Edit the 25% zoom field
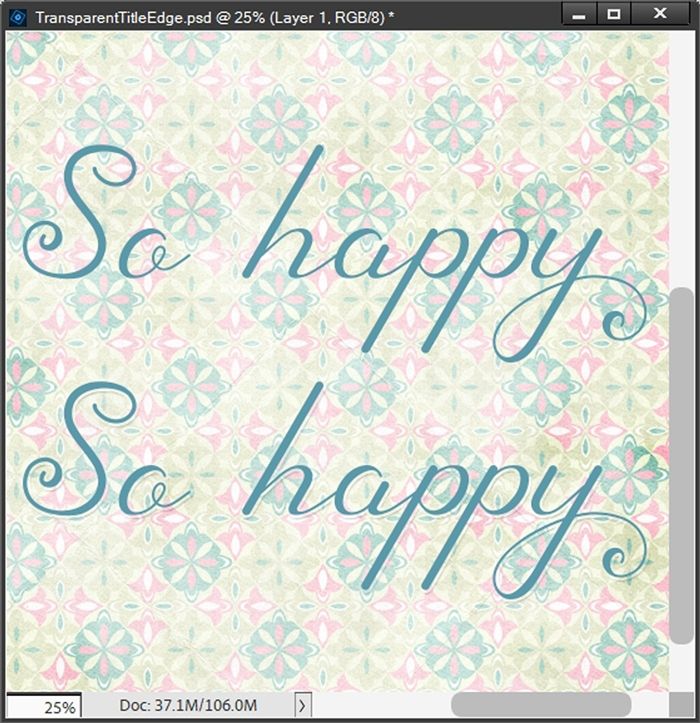The image size is (700, 723). pyautogui.click(x=43, y=706)
